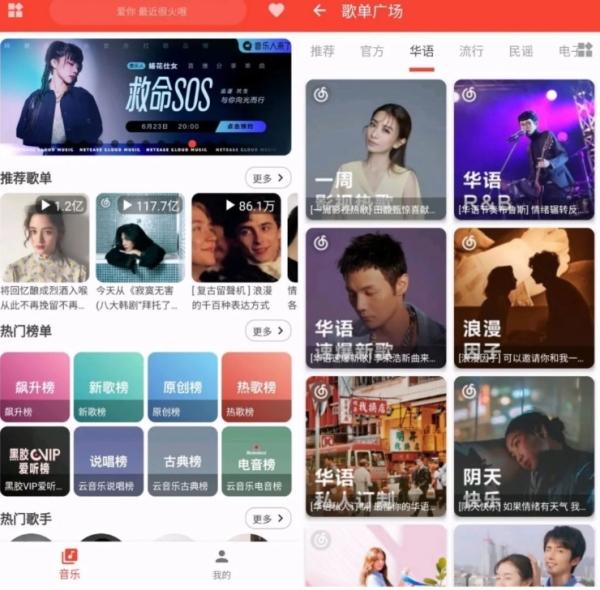Go back from 歌单广场
Viewport: 600px width, 590px height.
319,11
